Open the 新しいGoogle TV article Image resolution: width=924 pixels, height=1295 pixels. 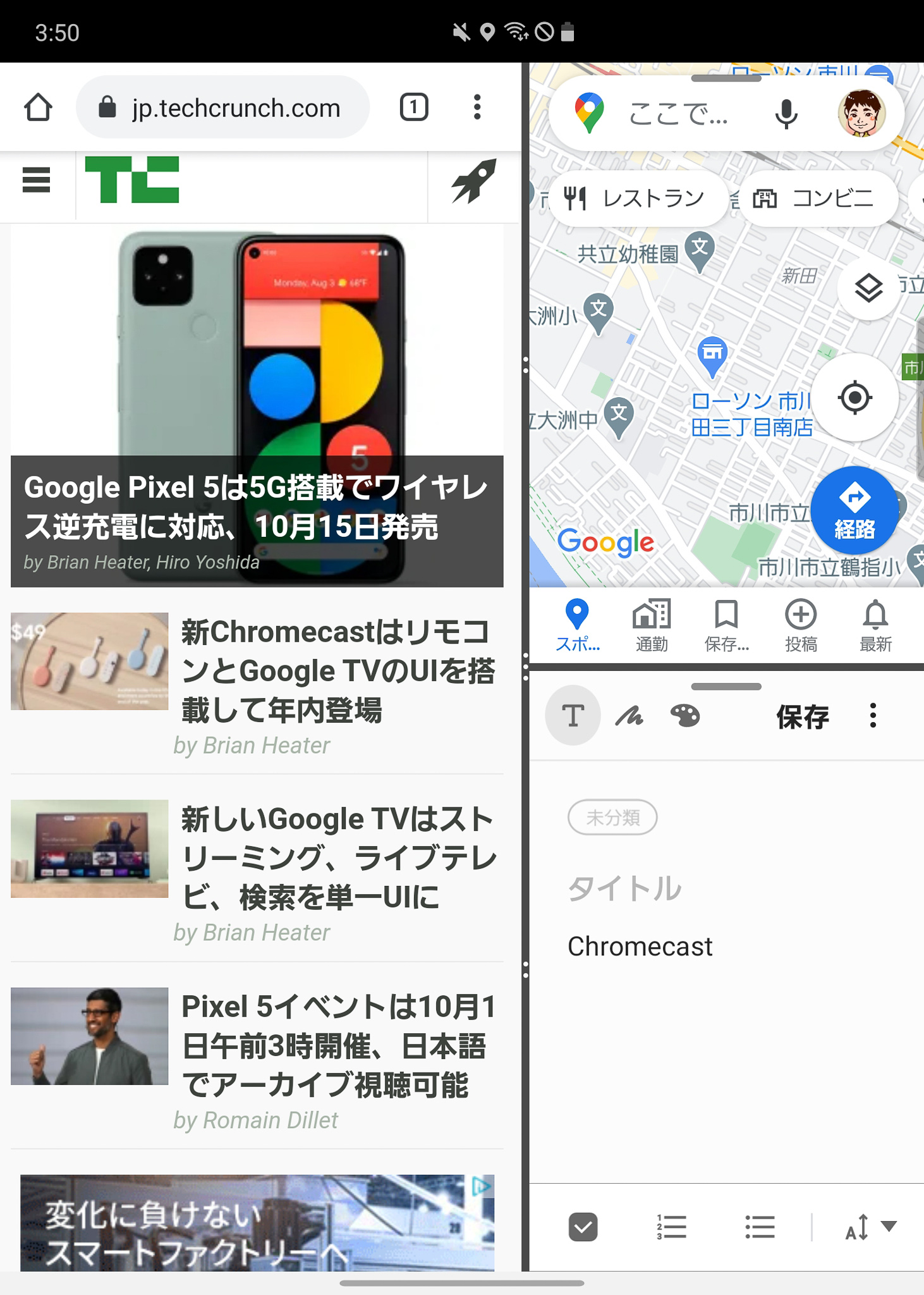click(x=337, y=857)
